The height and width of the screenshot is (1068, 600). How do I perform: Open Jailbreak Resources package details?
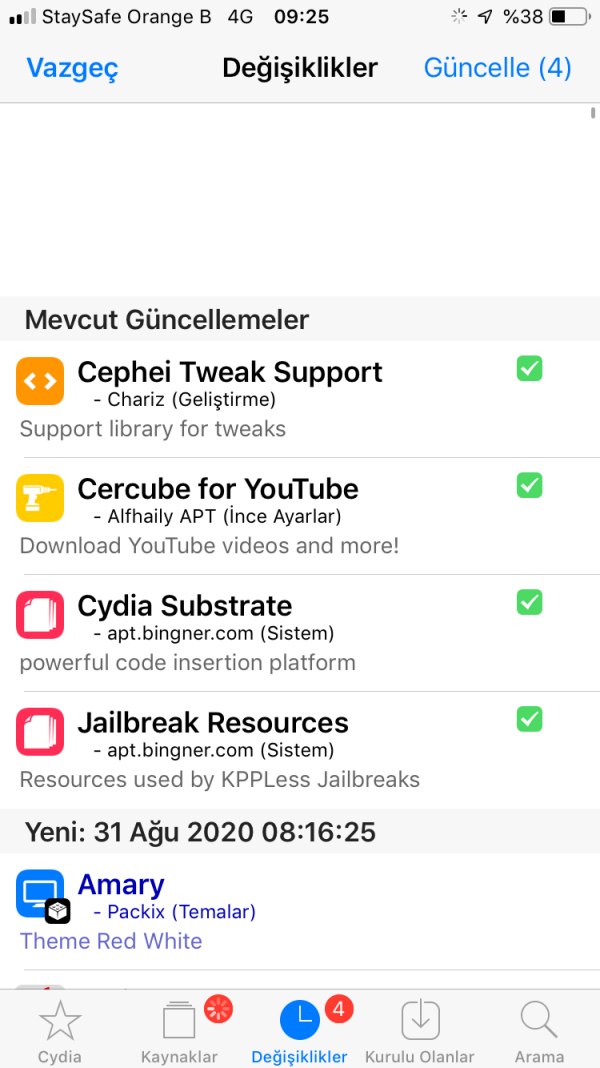click(213, 750)
